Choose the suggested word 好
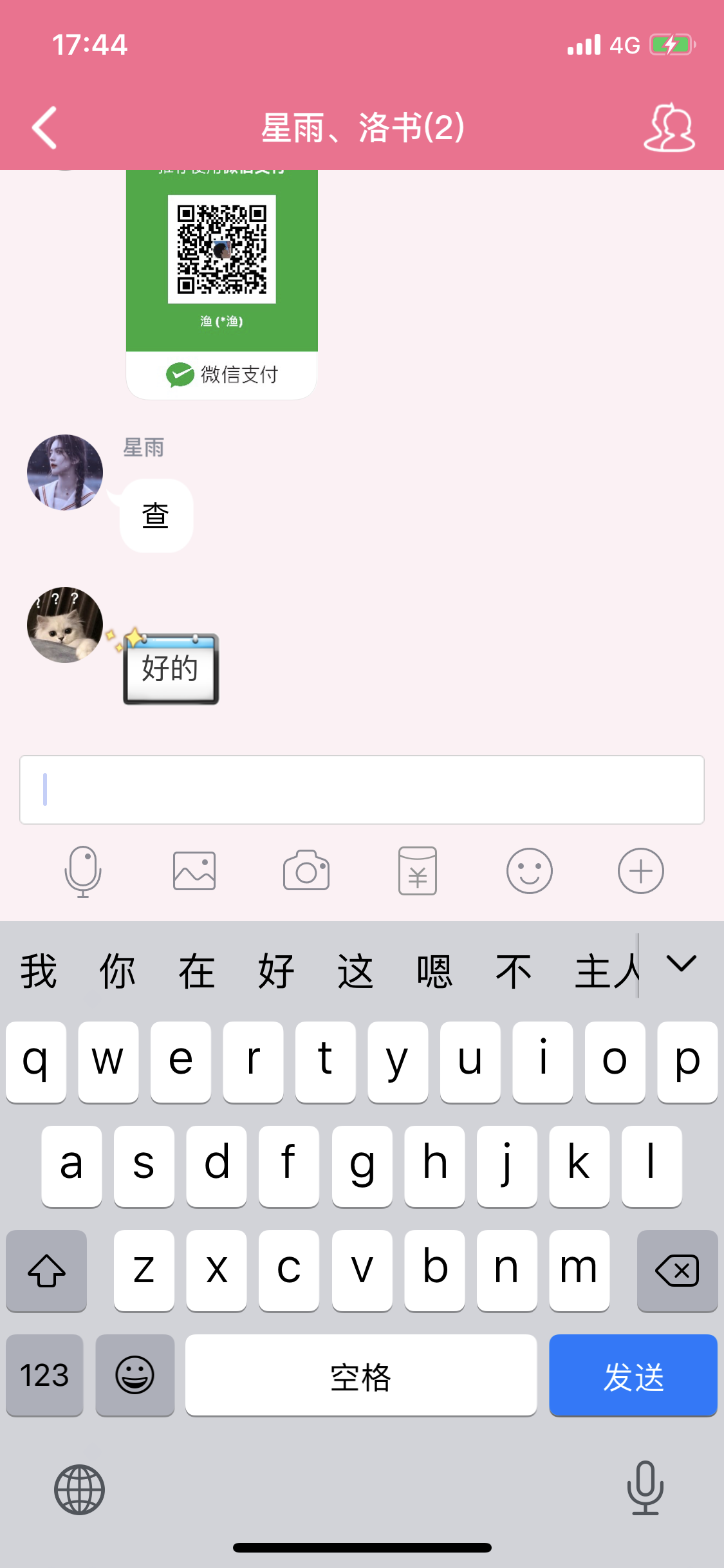The height and width of the screenshot is (1568, 724). pos(276,971)
